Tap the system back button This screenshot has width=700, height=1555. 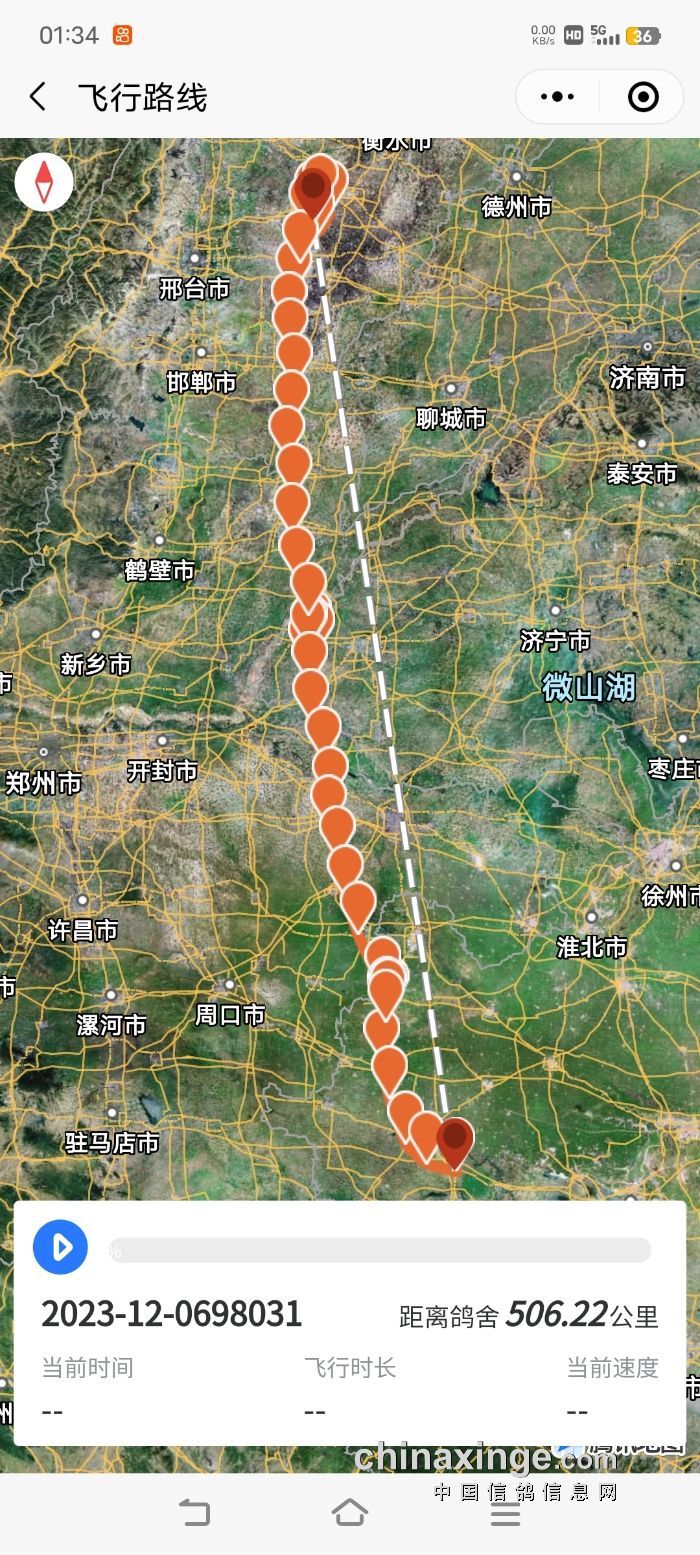pos(194,1512)
